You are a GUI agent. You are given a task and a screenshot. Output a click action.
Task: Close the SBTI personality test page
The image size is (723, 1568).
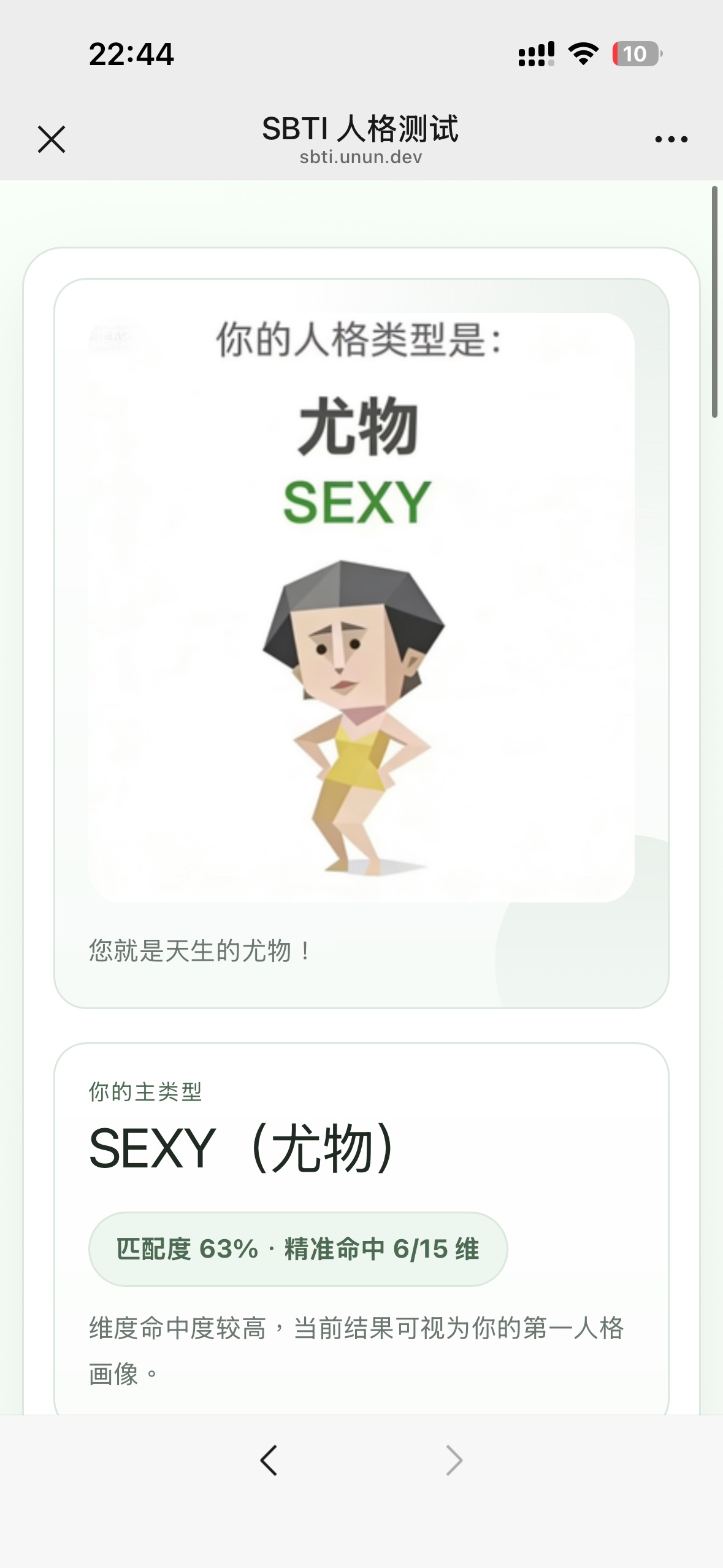click(52, 139)
